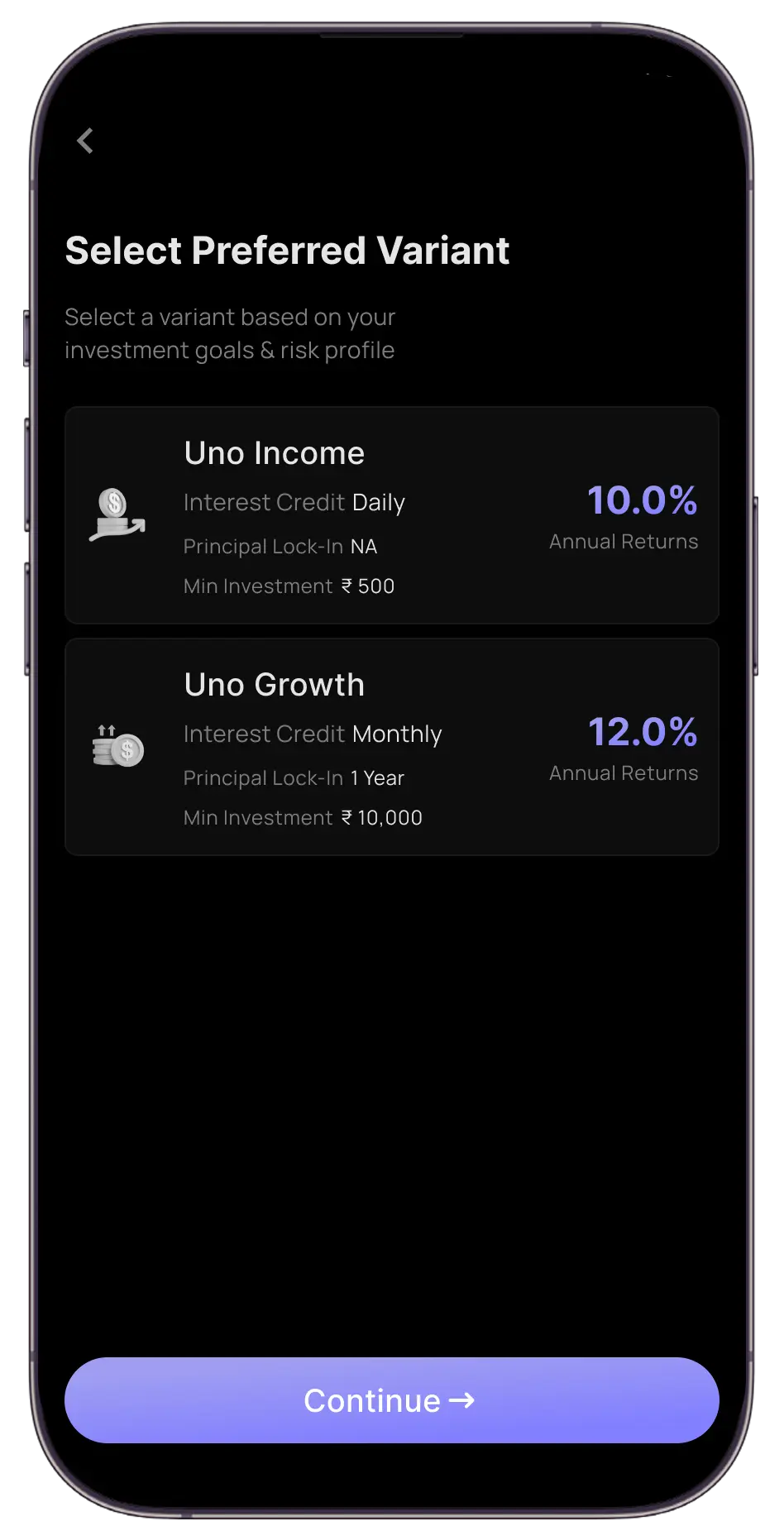The image size is (784, 1526).
Task: Select the Uno Income variant card
Action: (x=392, y=515)
